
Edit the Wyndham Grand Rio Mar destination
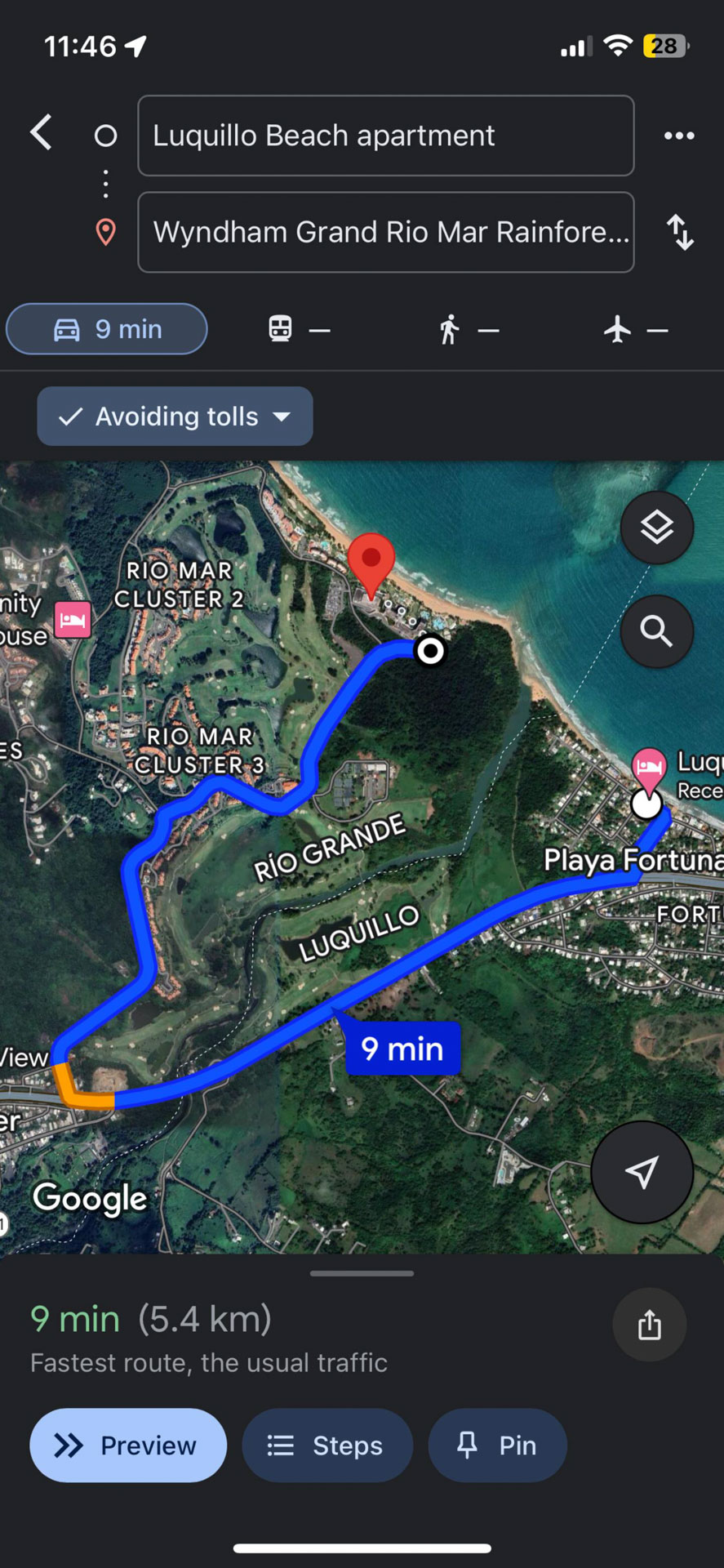click(385, 232)
